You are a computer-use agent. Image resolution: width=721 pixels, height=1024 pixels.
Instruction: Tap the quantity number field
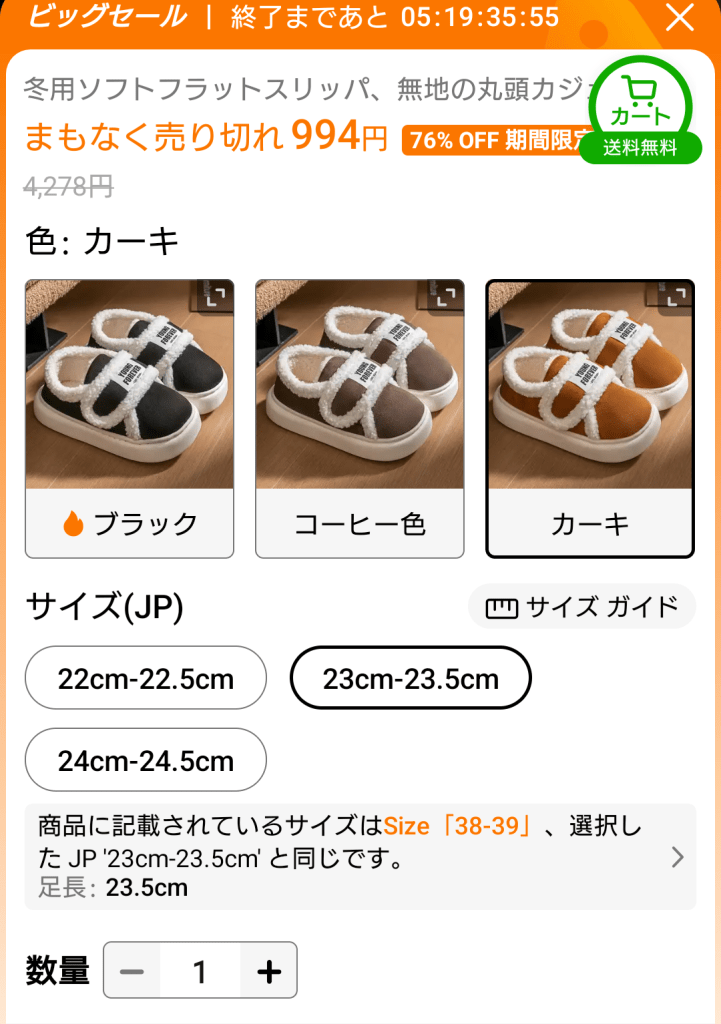click(x=200, y=972)
